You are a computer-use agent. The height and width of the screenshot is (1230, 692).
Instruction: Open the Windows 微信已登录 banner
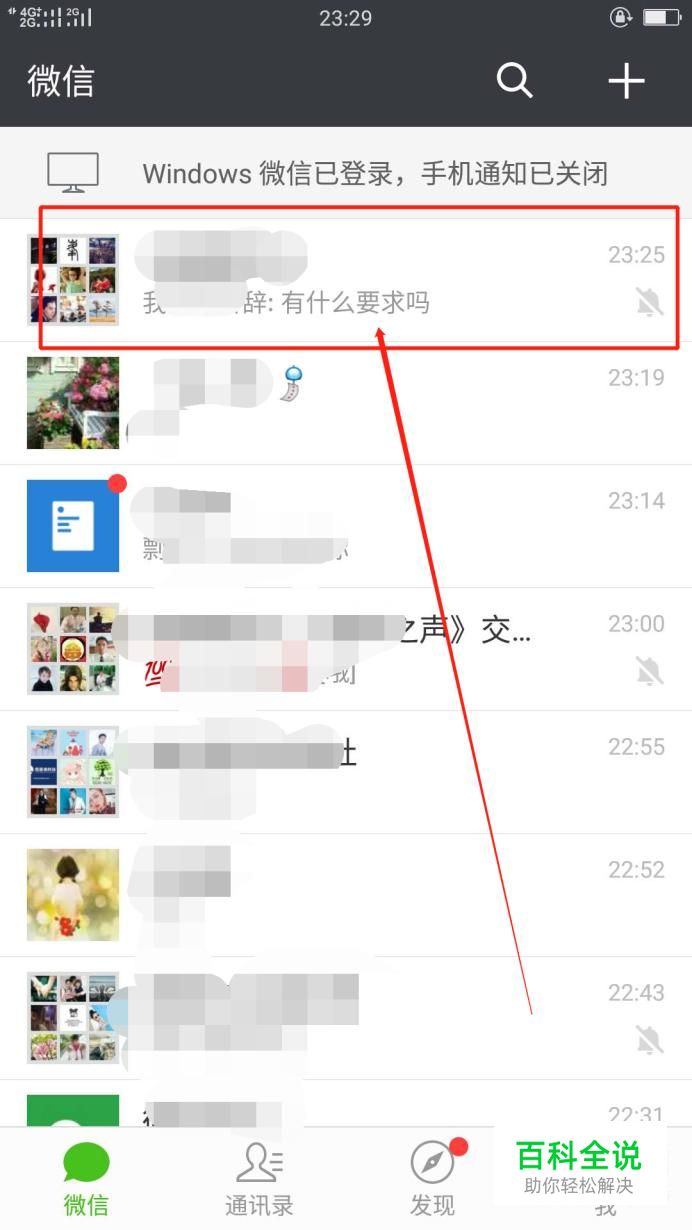pos(346,173)
